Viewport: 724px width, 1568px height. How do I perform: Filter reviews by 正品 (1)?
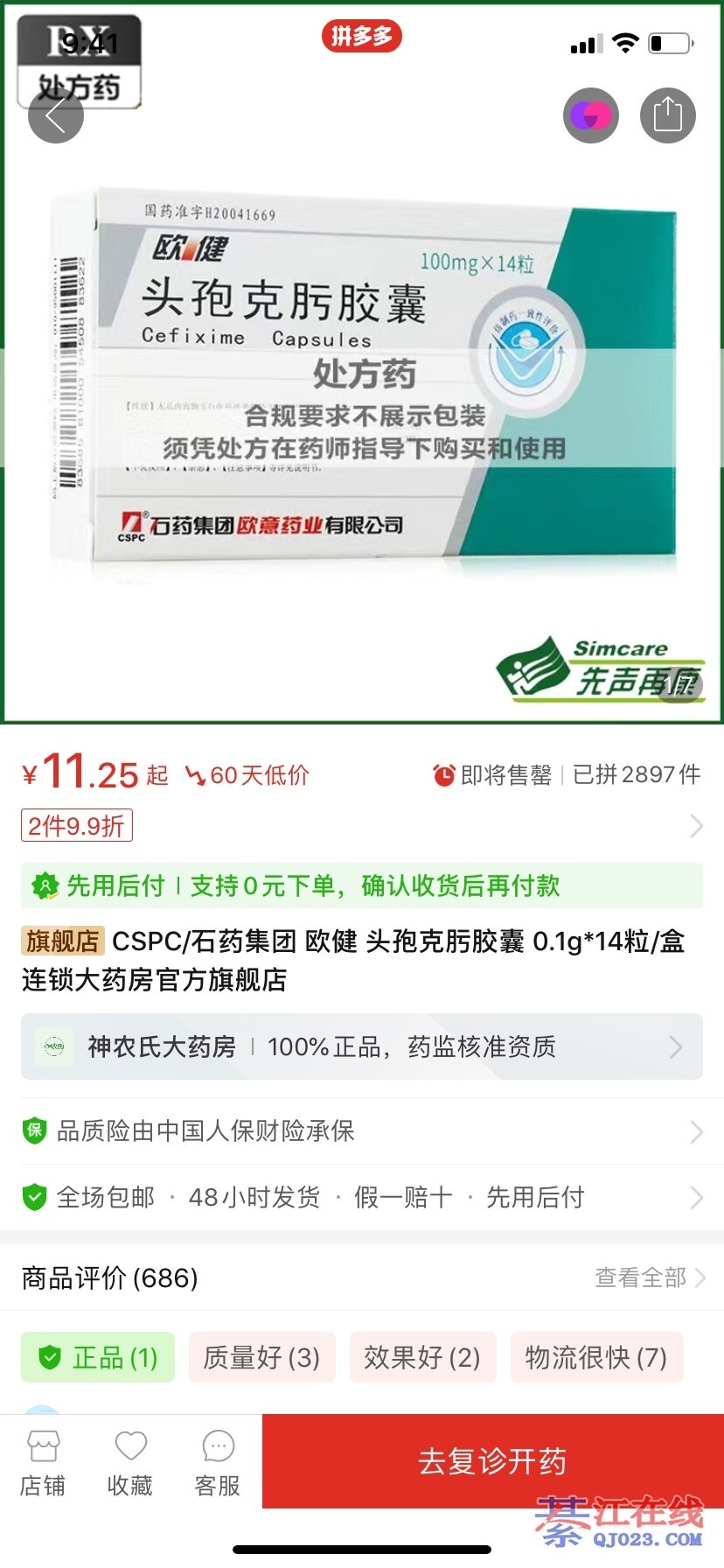(98, 1357)
